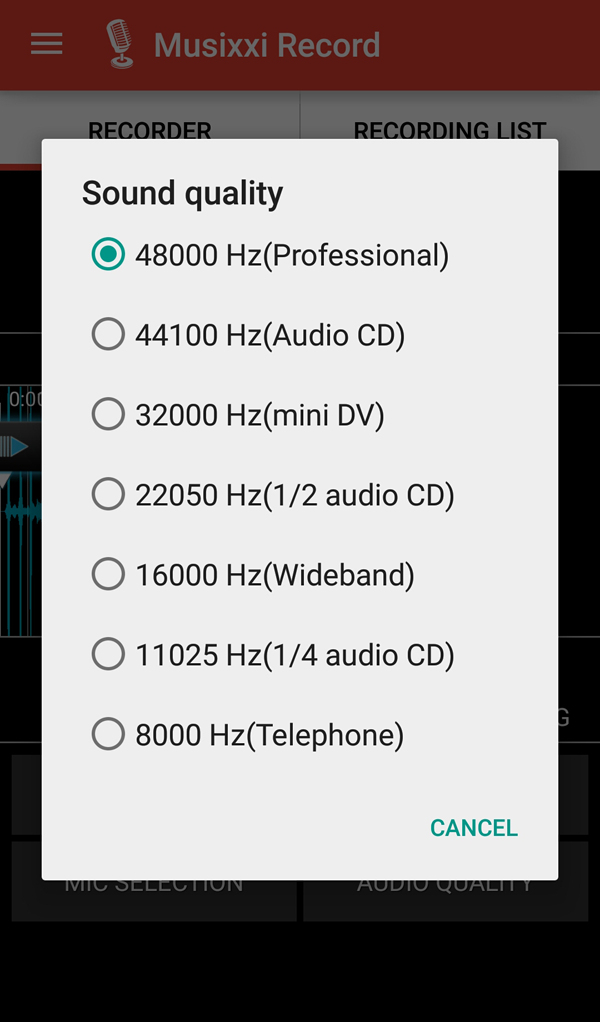Select 22050 Hz(1/2 audio CD)
The height and width of the screenshot is (1022, 600).
tap(300, 495)
